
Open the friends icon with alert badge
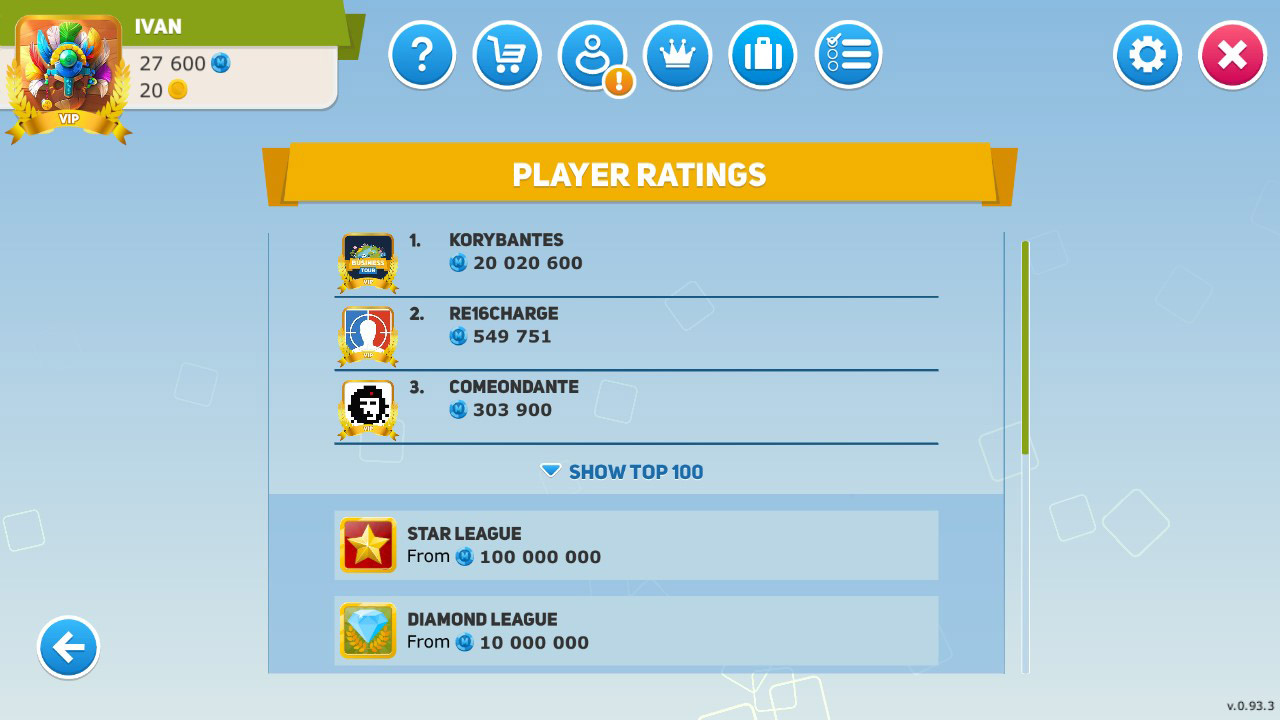[592, 55]
